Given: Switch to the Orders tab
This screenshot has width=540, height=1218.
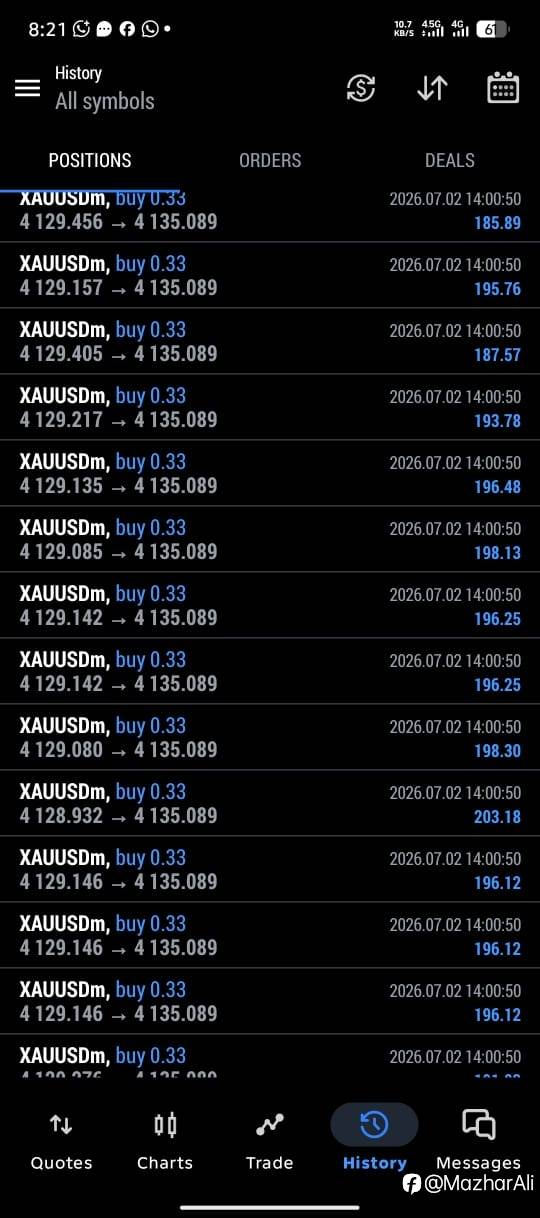Looking at the screenshot, I should coord(270,160).
